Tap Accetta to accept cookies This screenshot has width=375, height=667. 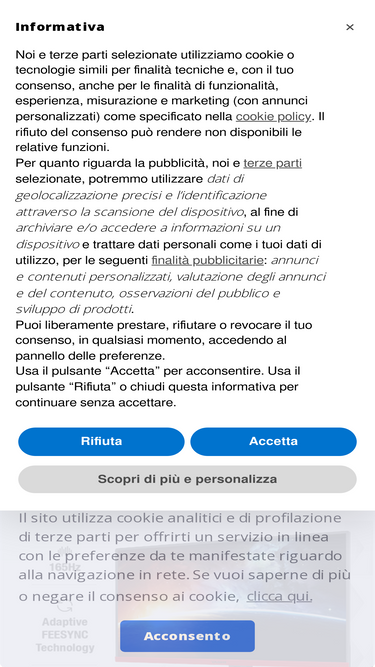point(273,442)
